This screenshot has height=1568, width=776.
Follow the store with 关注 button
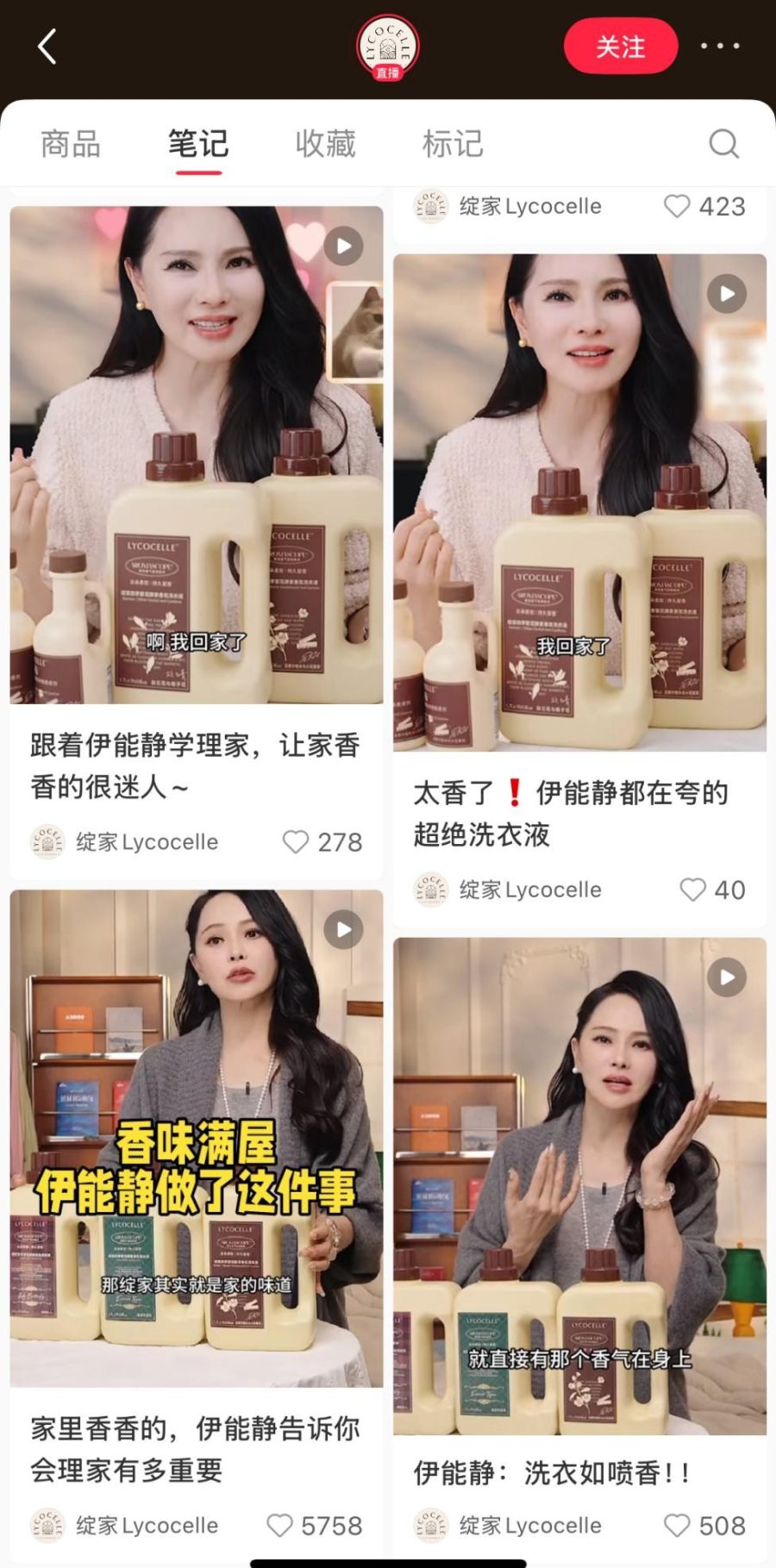point(620,47)
